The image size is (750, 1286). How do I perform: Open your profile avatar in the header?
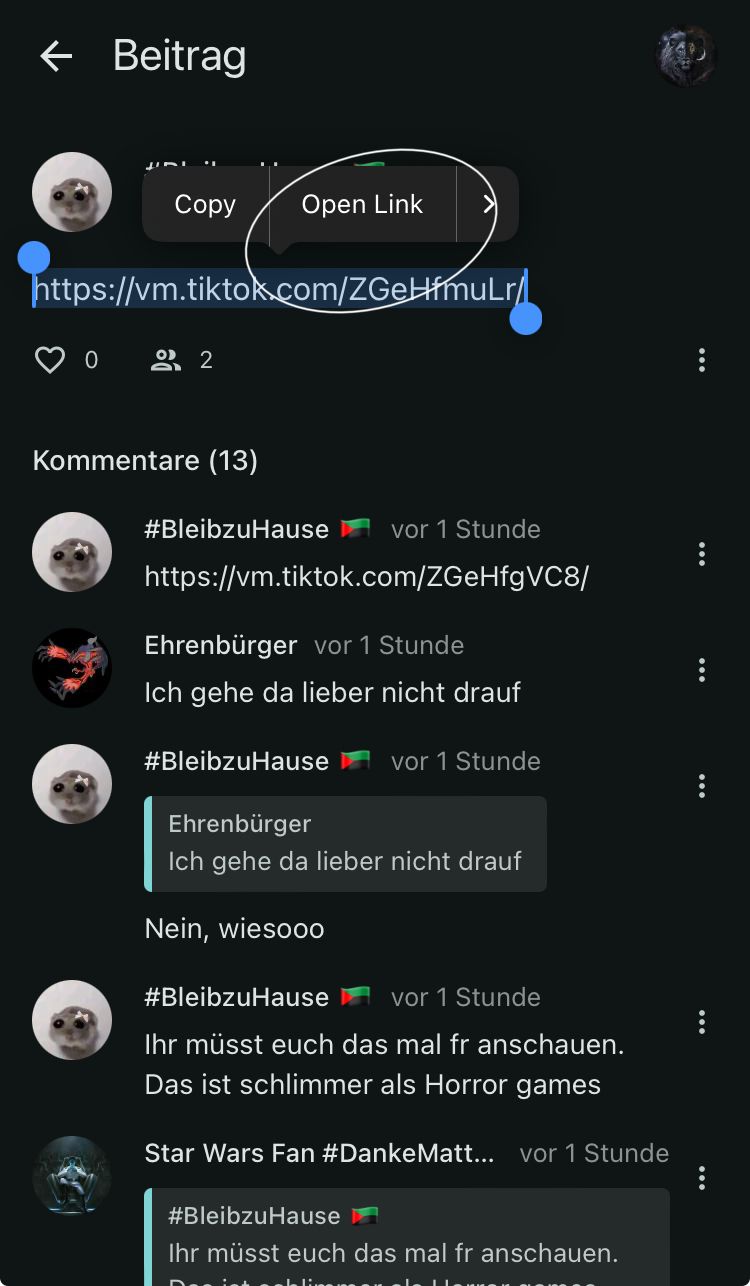pyautogui.click(x=686, y=56)
